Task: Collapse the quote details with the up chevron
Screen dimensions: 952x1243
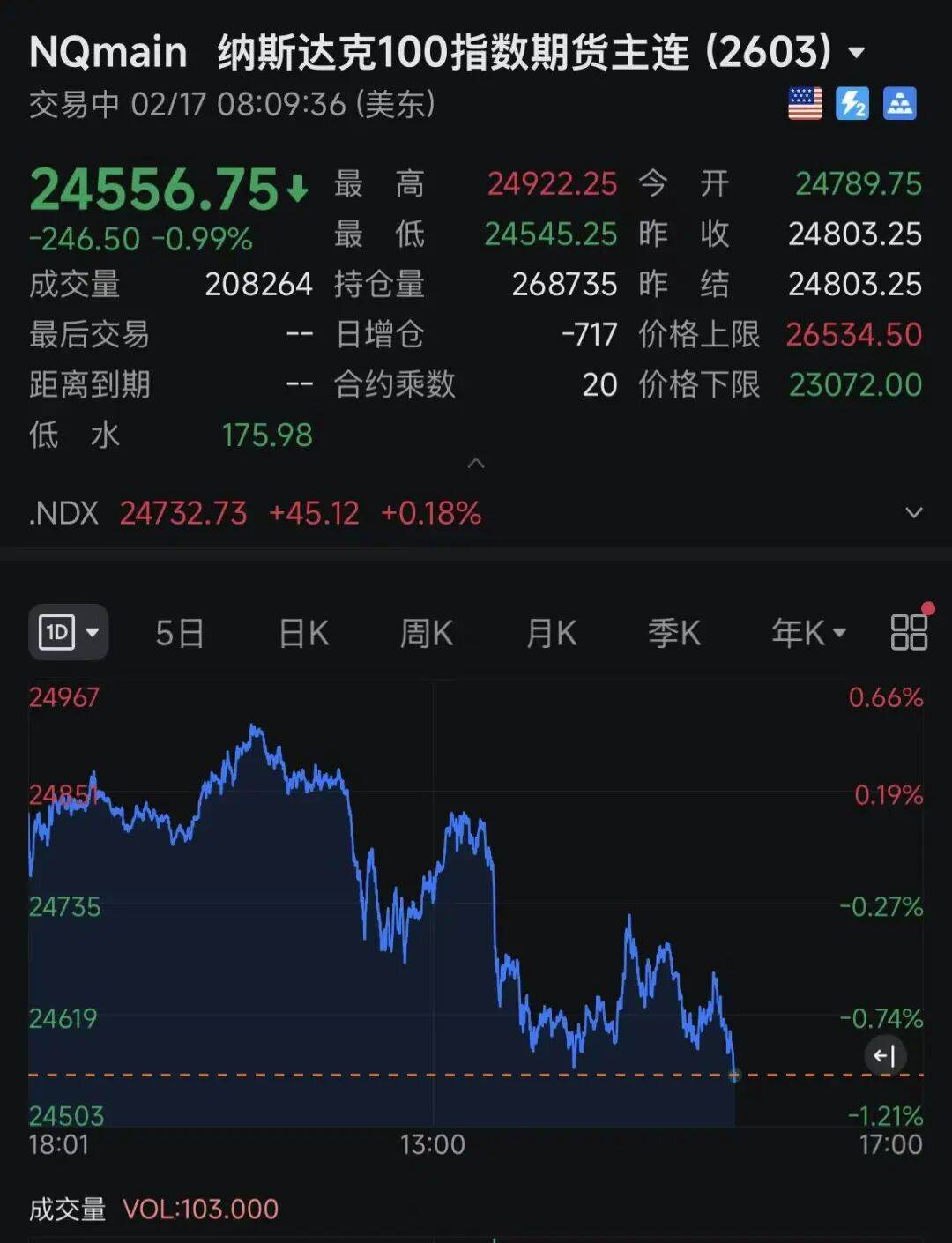Action: click(476, 464)
